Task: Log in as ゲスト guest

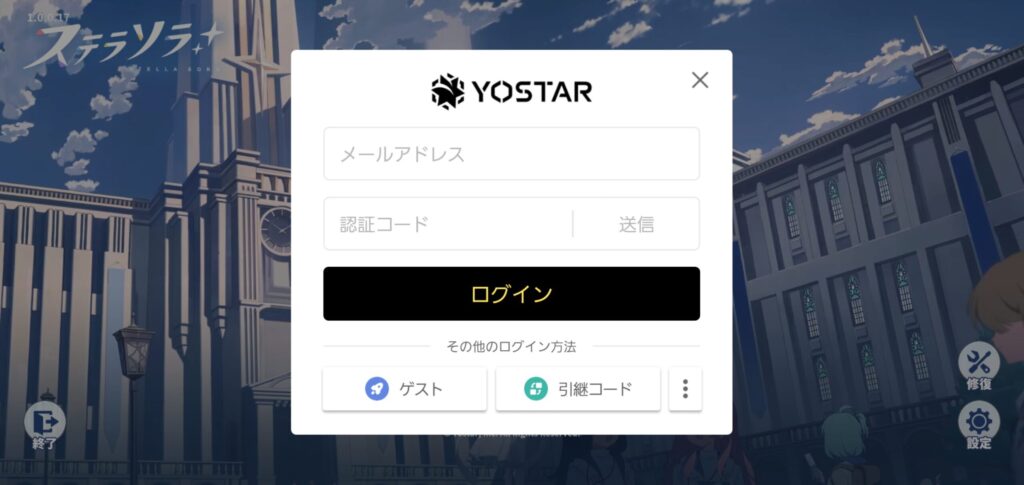Action: coord(404,389)
